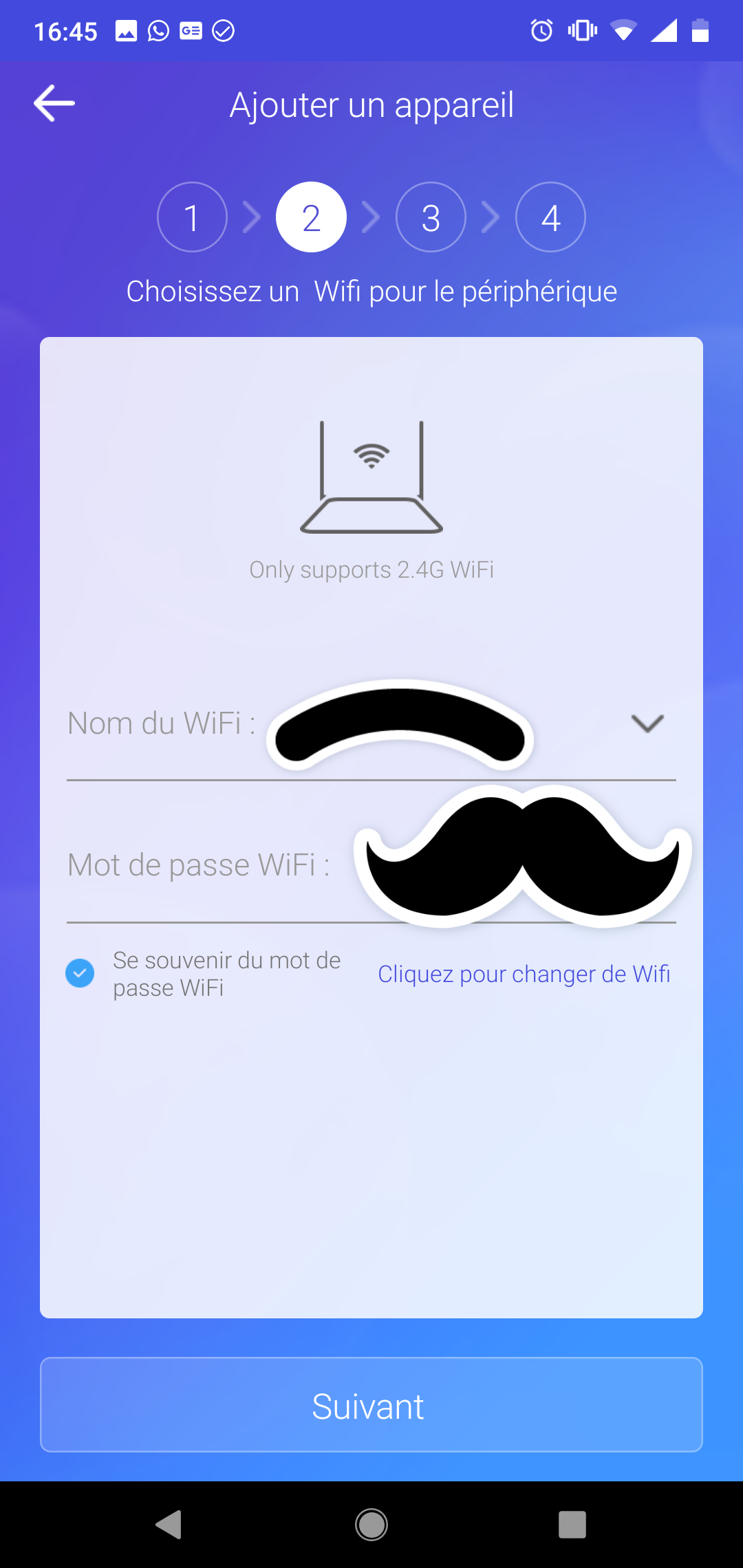The width and height of the screenshot is (743, 1568).
Task: Tap the system home button
Action: point(371,1525)
